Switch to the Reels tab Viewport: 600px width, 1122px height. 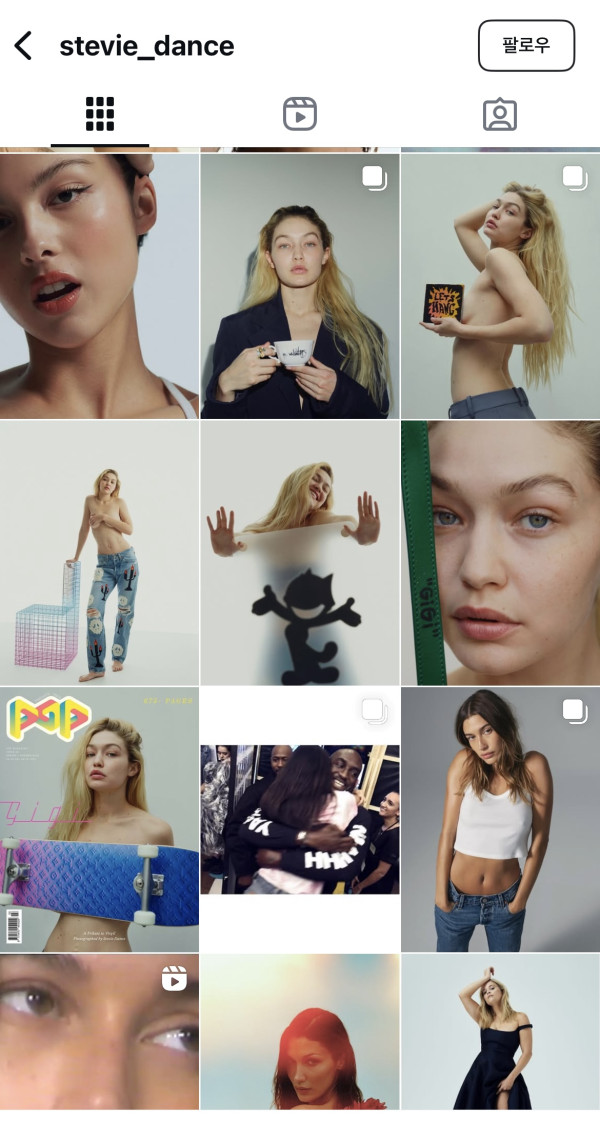[300, 114]
